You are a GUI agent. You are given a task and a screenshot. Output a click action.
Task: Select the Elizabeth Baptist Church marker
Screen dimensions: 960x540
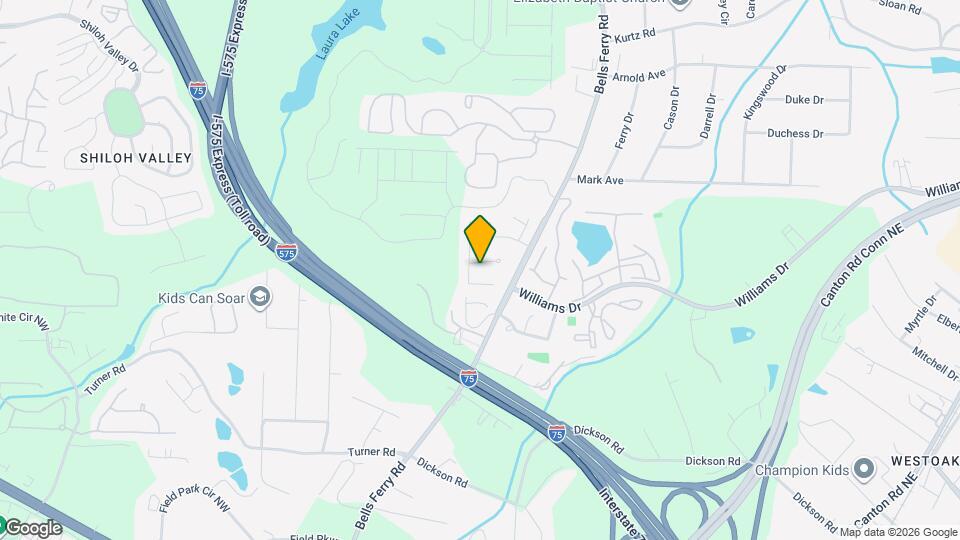(681, 3)
